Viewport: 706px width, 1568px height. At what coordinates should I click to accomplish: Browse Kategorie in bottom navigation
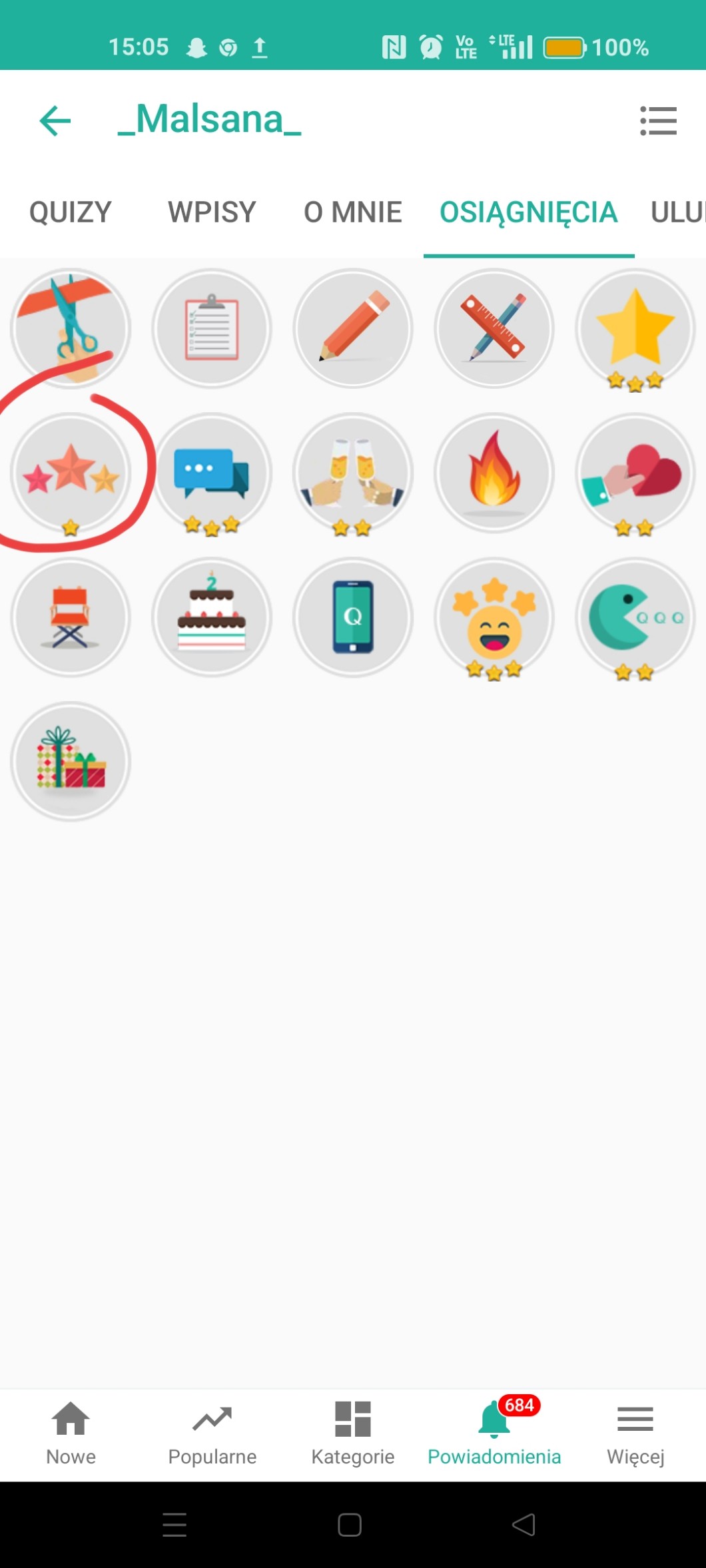(x=353, y=1432)
